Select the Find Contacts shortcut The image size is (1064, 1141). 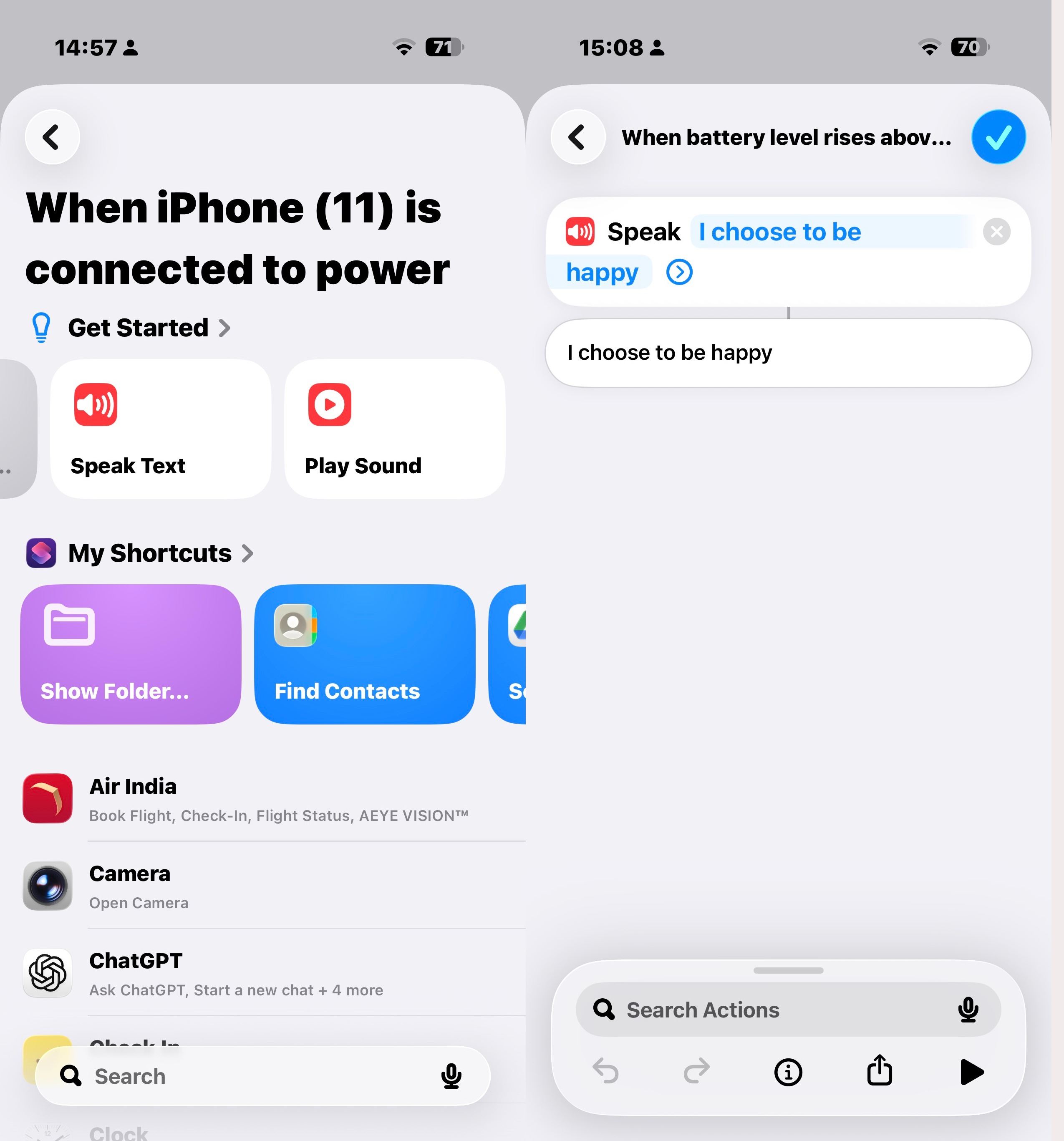pyautogui.click(x=364, y=654)
